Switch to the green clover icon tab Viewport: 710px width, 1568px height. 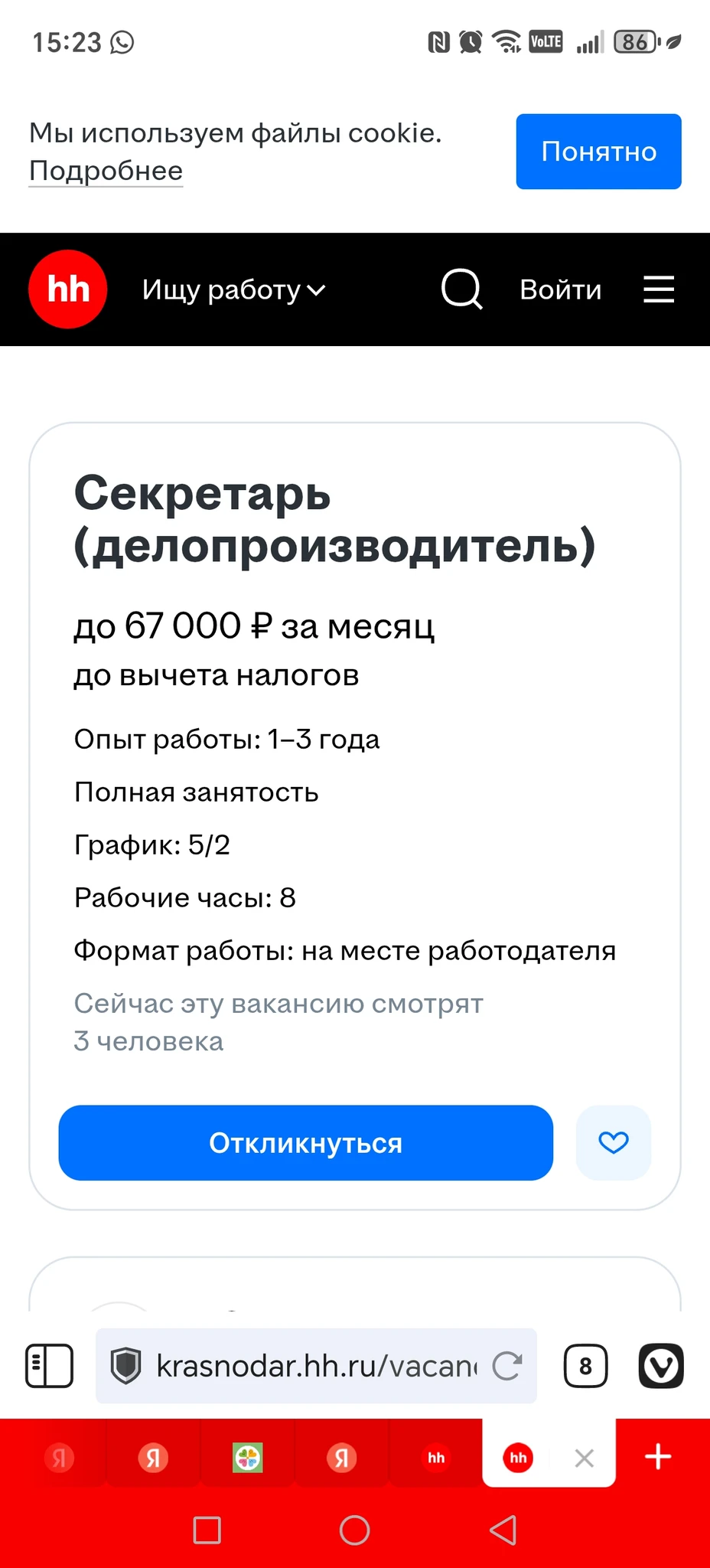tap(247, 1458)
